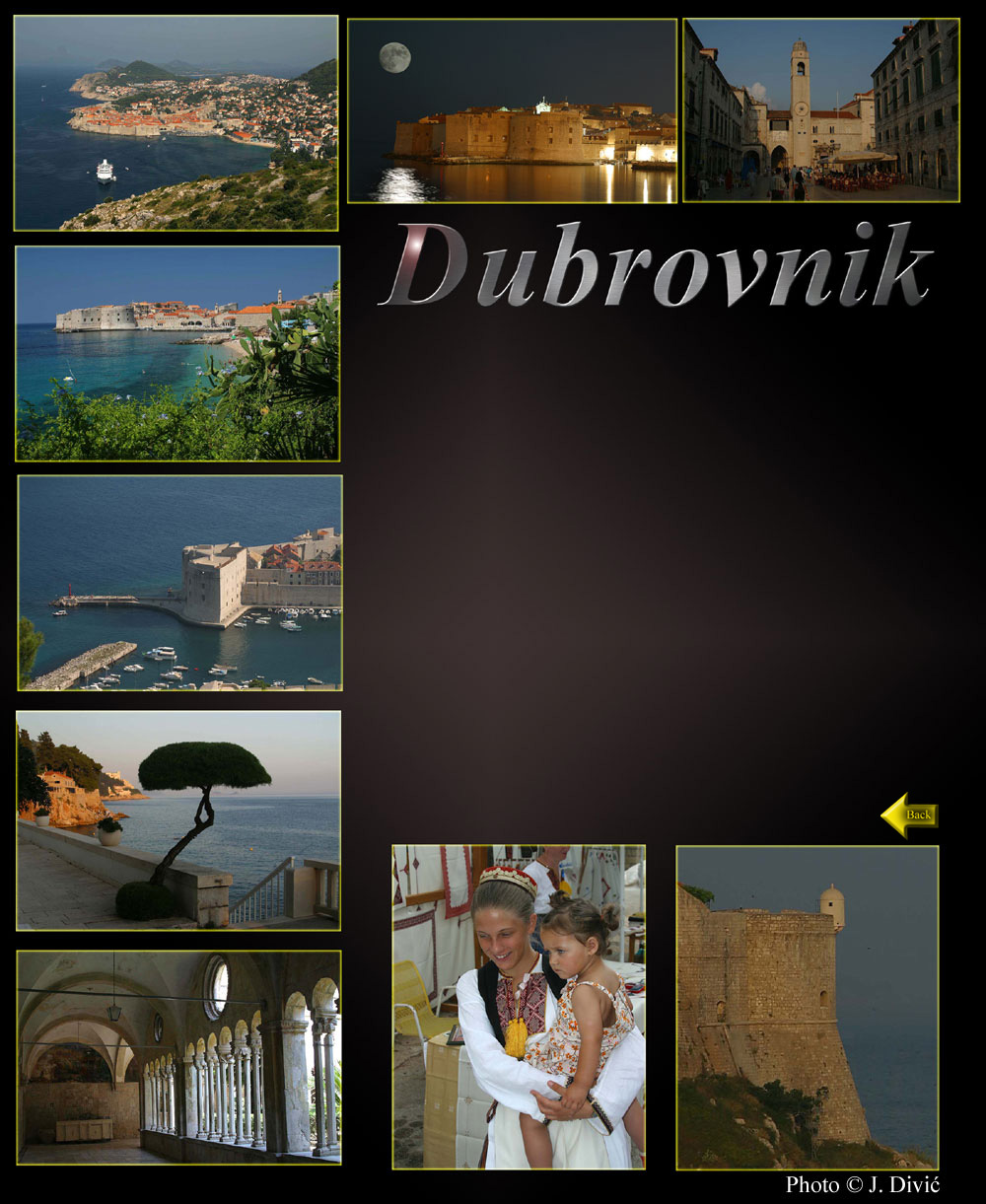Open the harbor fortress and boats photo
986x1204 pixels.
[x=179, y=583]
